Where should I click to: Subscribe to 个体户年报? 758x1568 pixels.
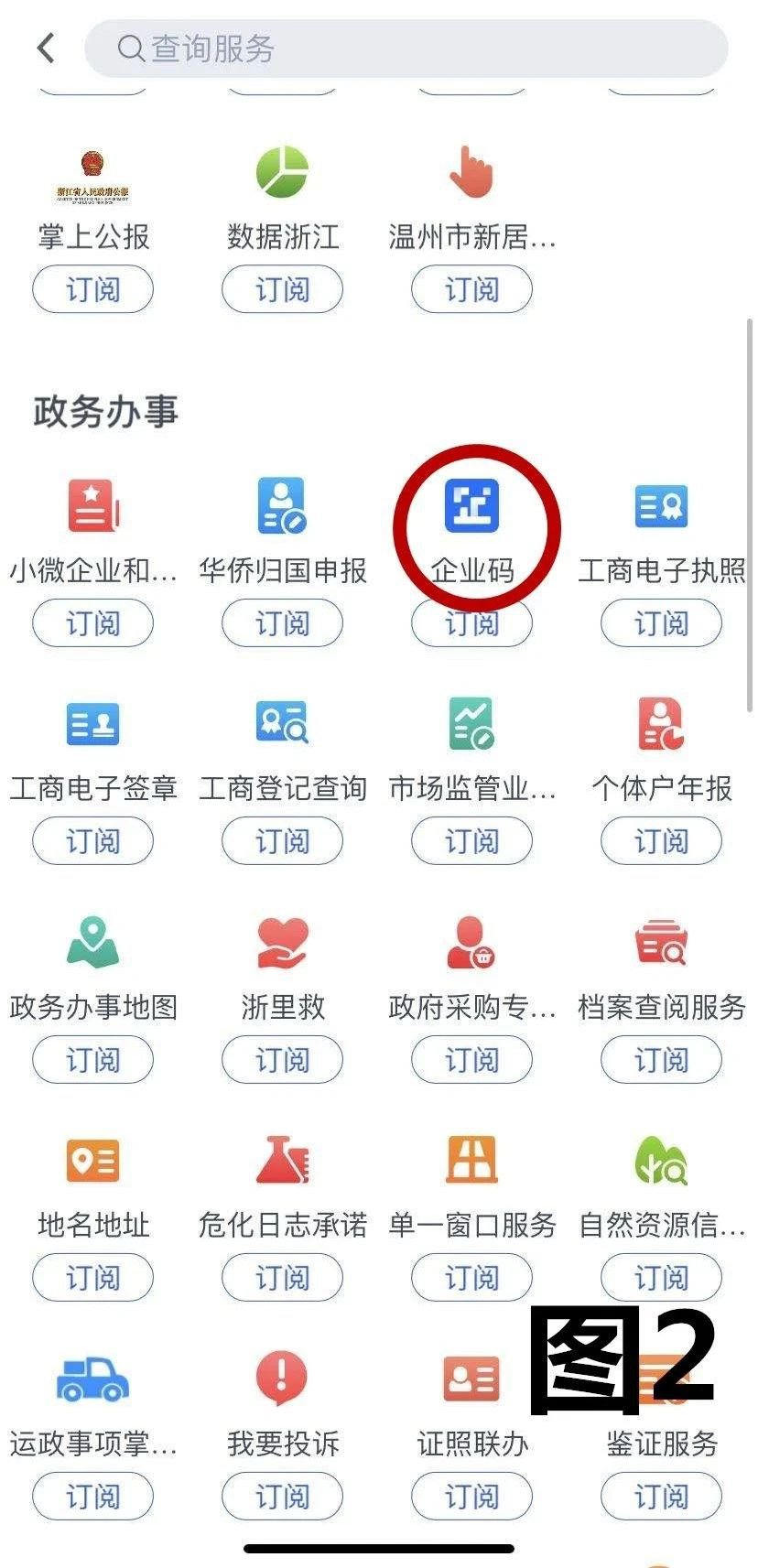(661, 842)
